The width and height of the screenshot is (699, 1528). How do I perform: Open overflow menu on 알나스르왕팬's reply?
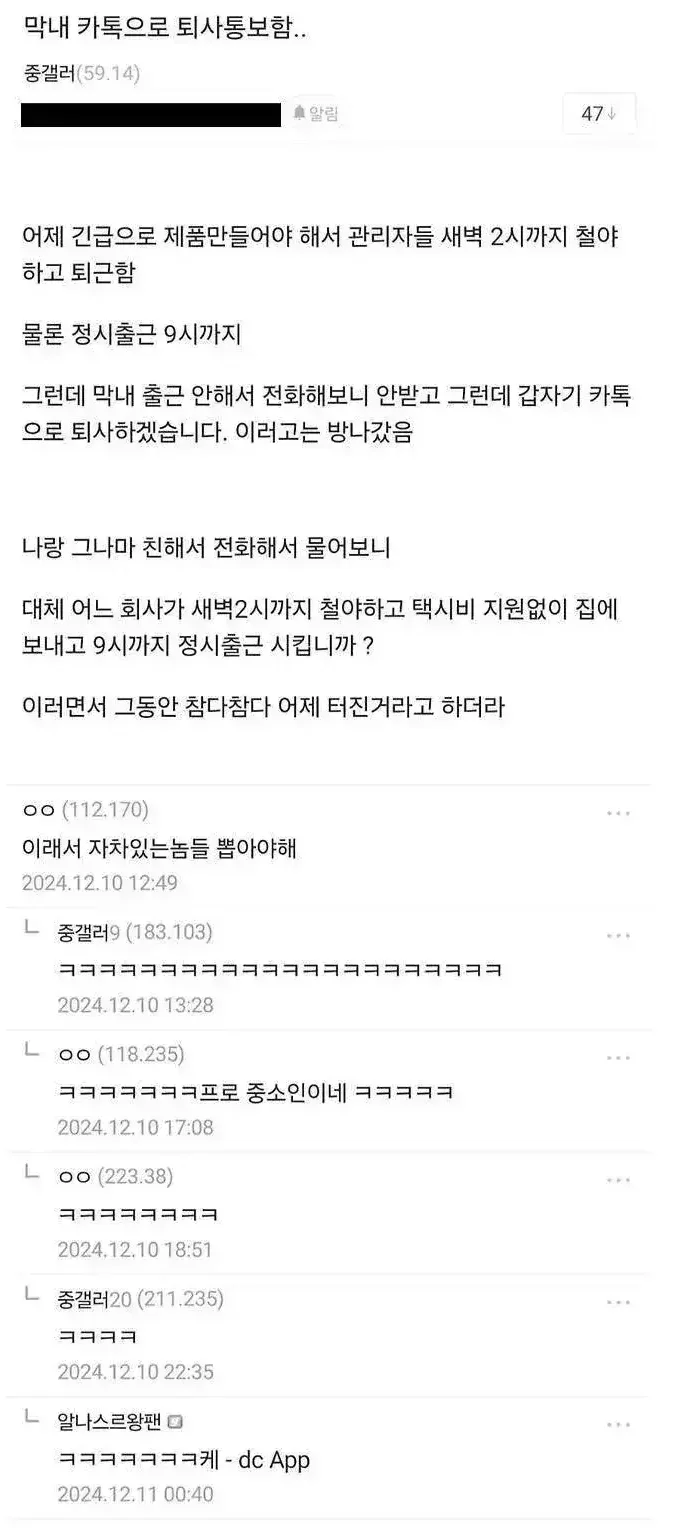618,1425
